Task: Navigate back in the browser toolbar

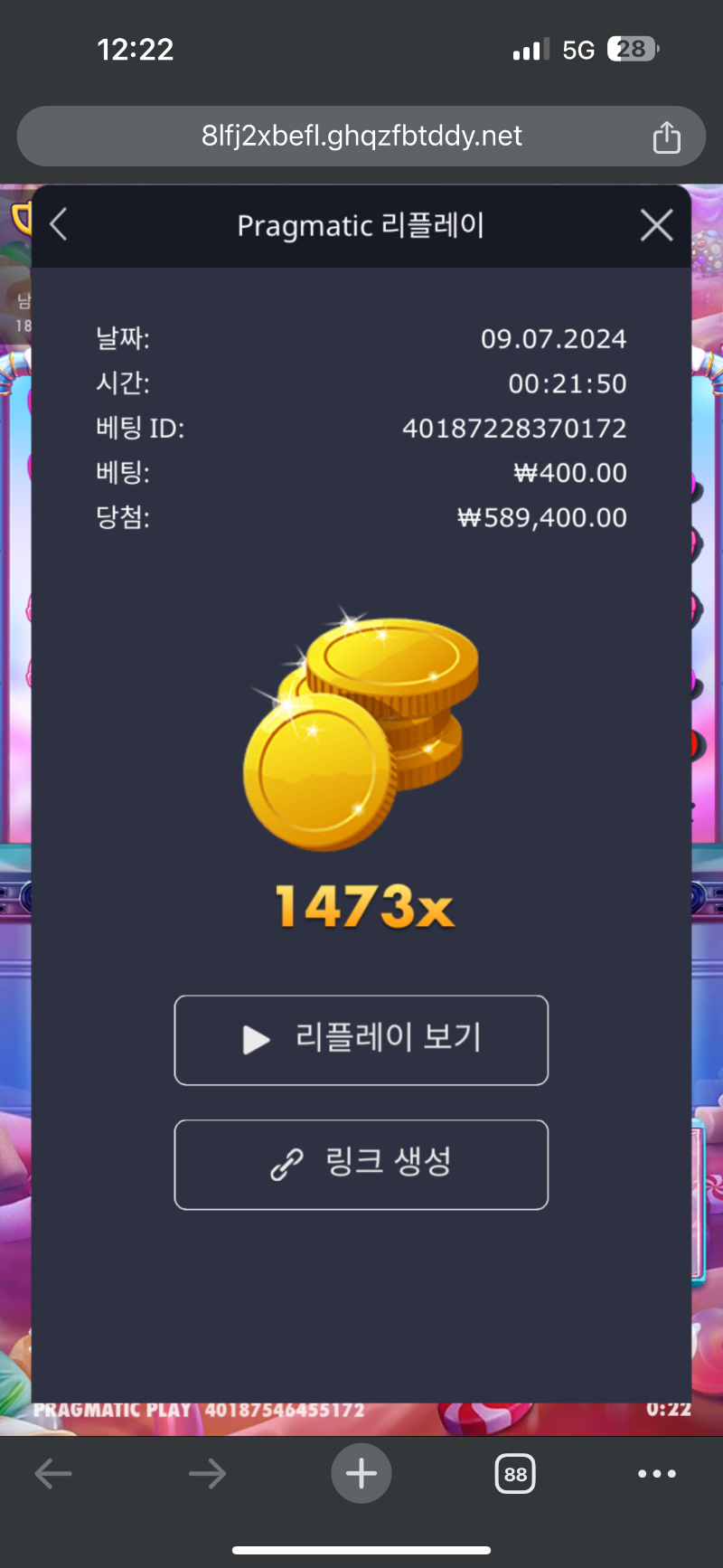Action: click(x=53, y=1474)
